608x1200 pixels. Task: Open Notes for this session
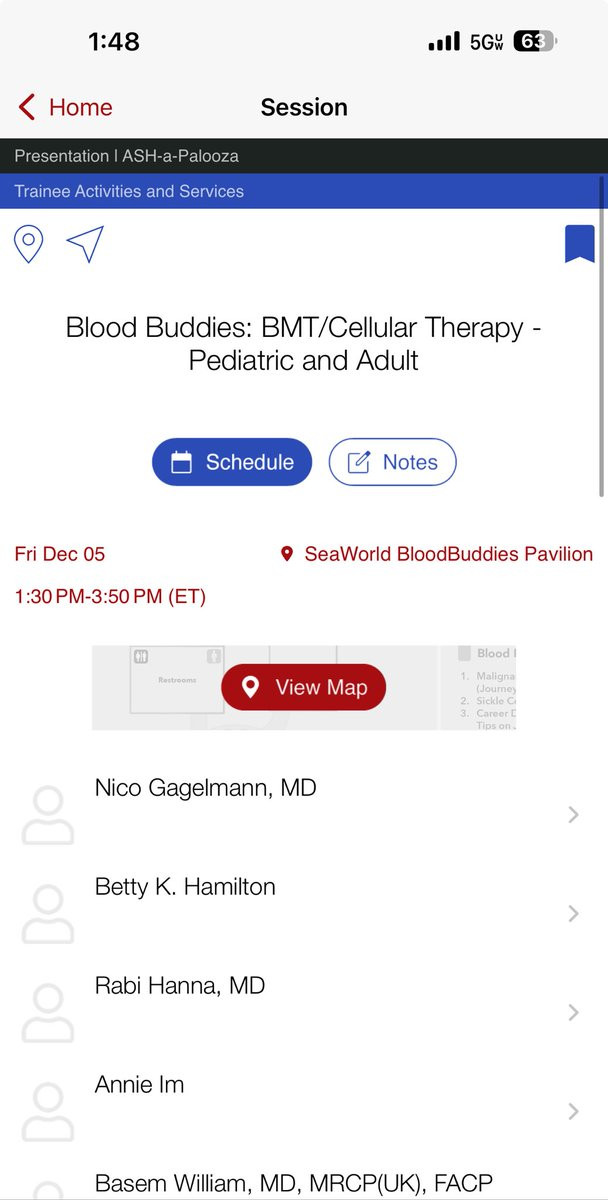(392, 462)
